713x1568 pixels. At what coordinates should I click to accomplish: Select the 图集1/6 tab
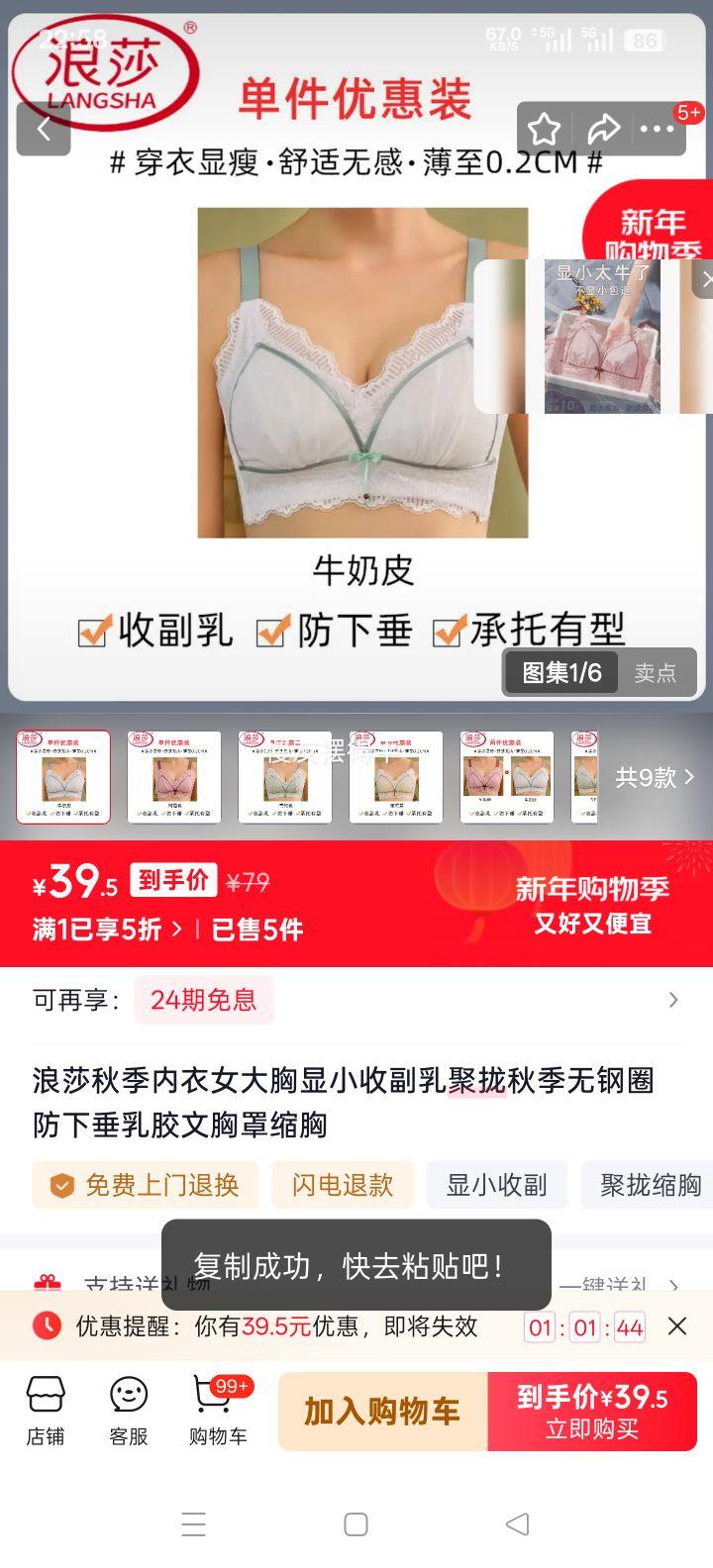click(560, 673)
